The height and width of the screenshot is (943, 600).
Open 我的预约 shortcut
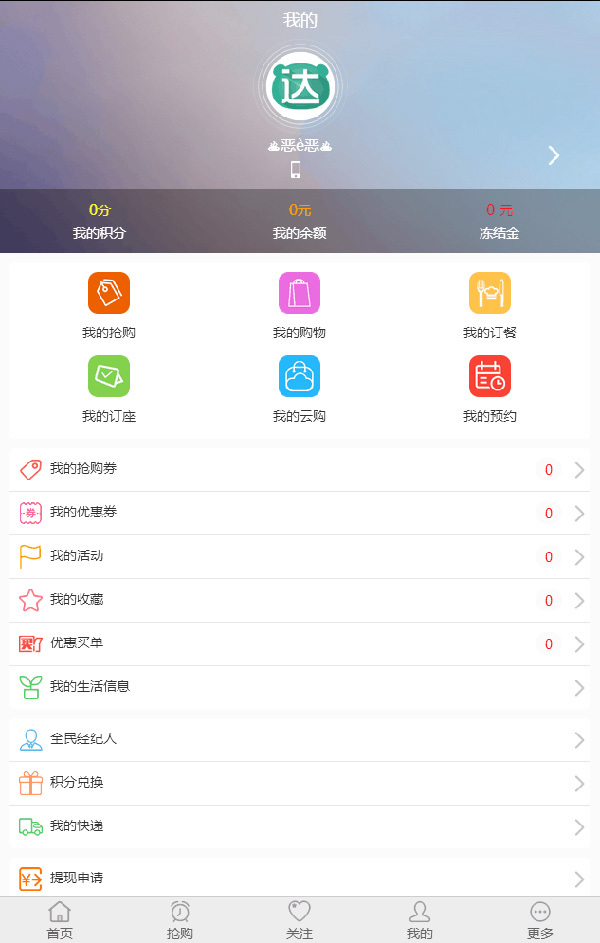pos(489,387)
